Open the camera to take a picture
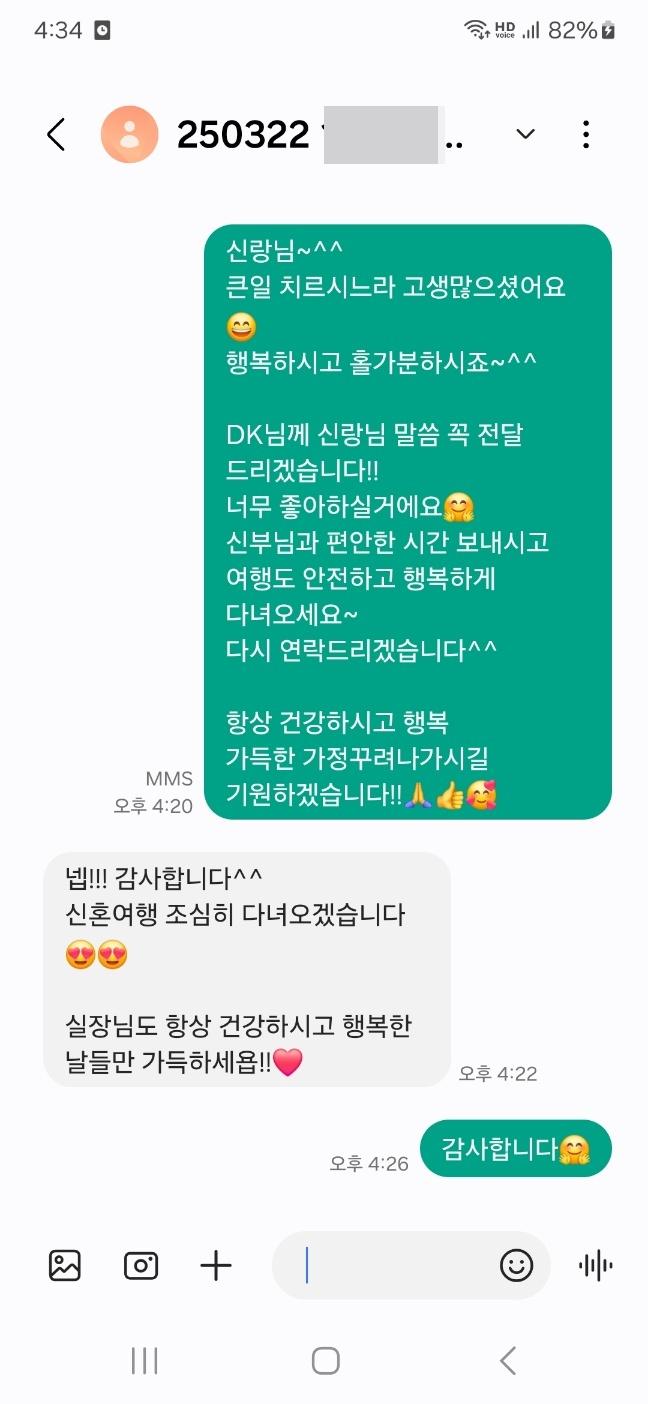 (x=141, y=1266)
